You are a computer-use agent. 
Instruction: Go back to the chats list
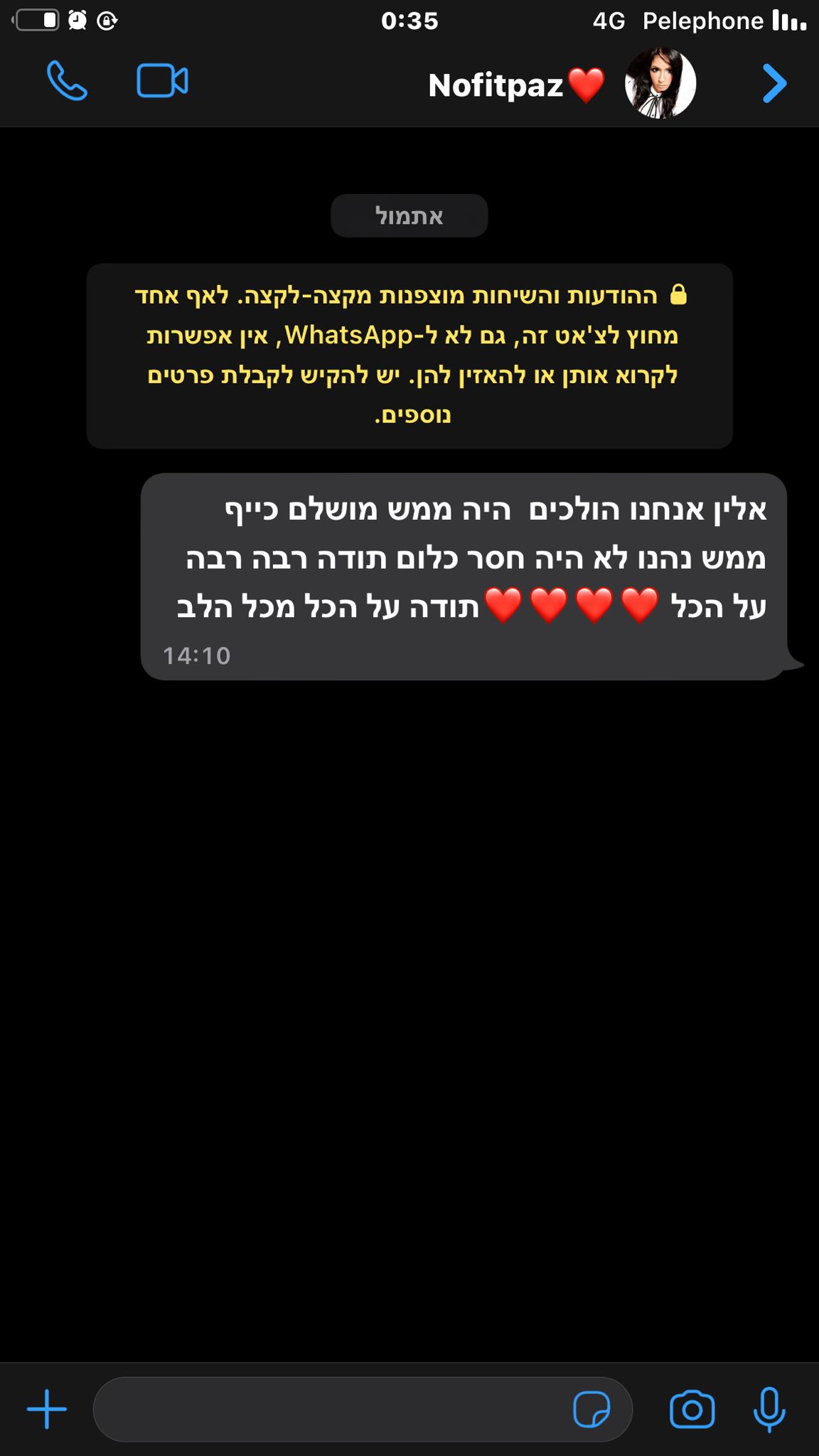point(774,84)
